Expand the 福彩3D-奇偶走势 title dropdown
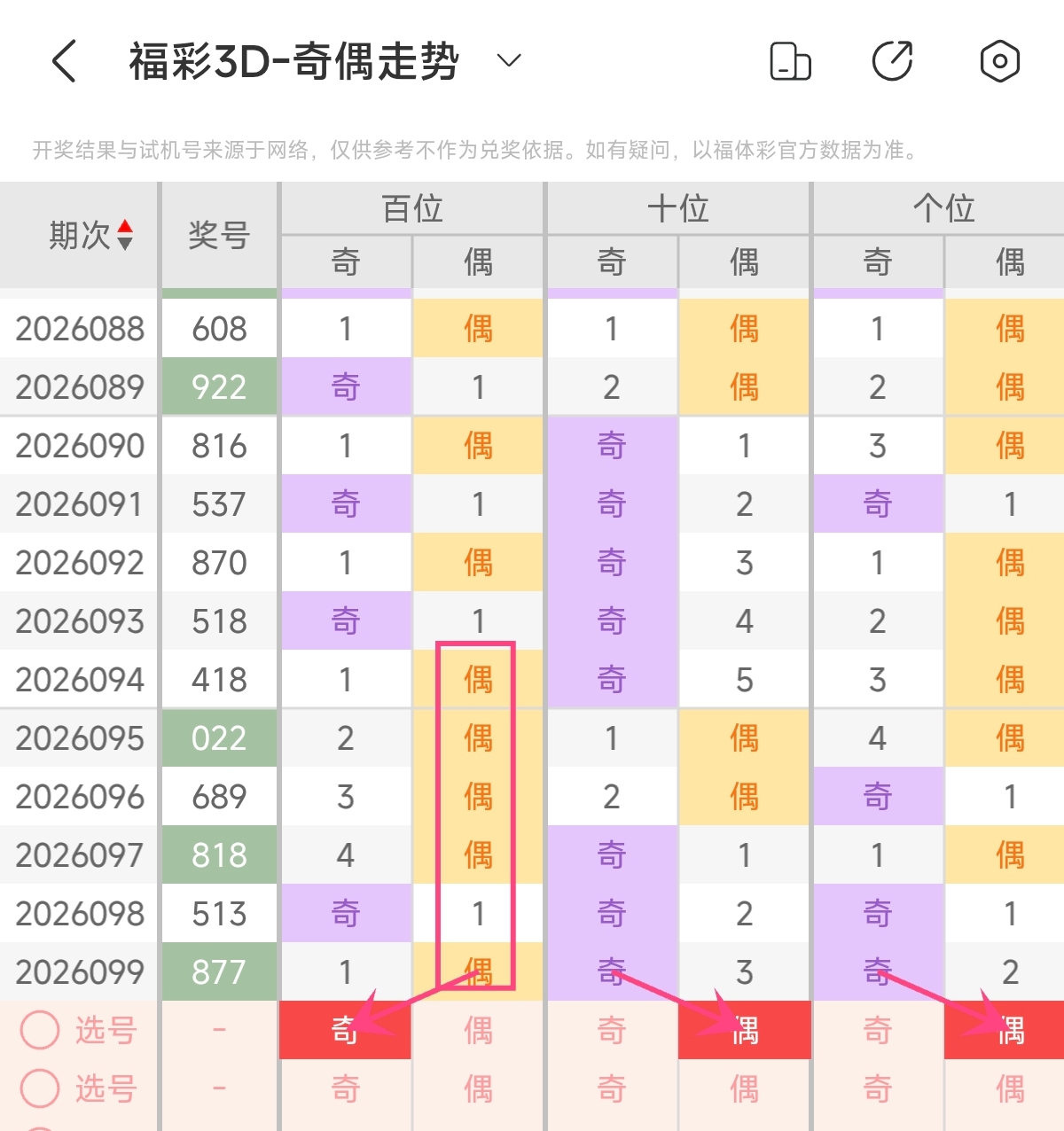The height and width of the screenshot is (1131, 1064). (x=509, y=60)
